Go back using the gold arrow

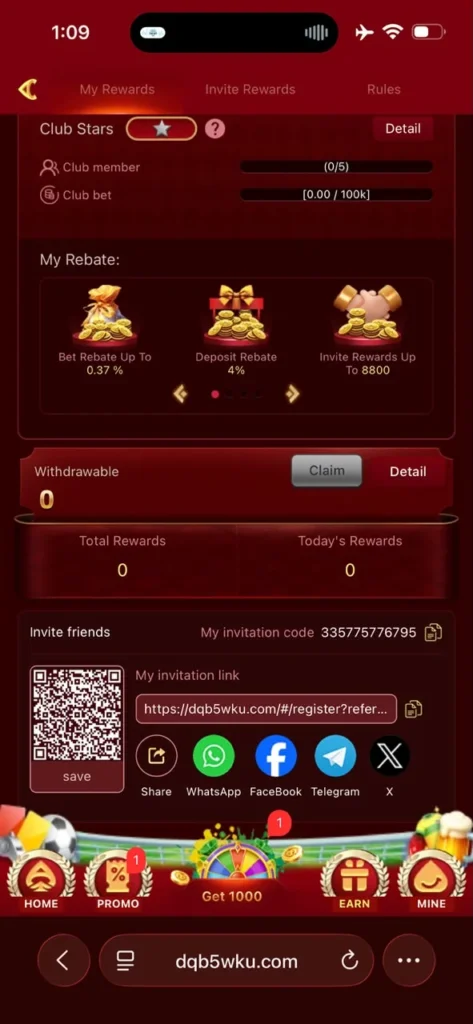[27, 89]
